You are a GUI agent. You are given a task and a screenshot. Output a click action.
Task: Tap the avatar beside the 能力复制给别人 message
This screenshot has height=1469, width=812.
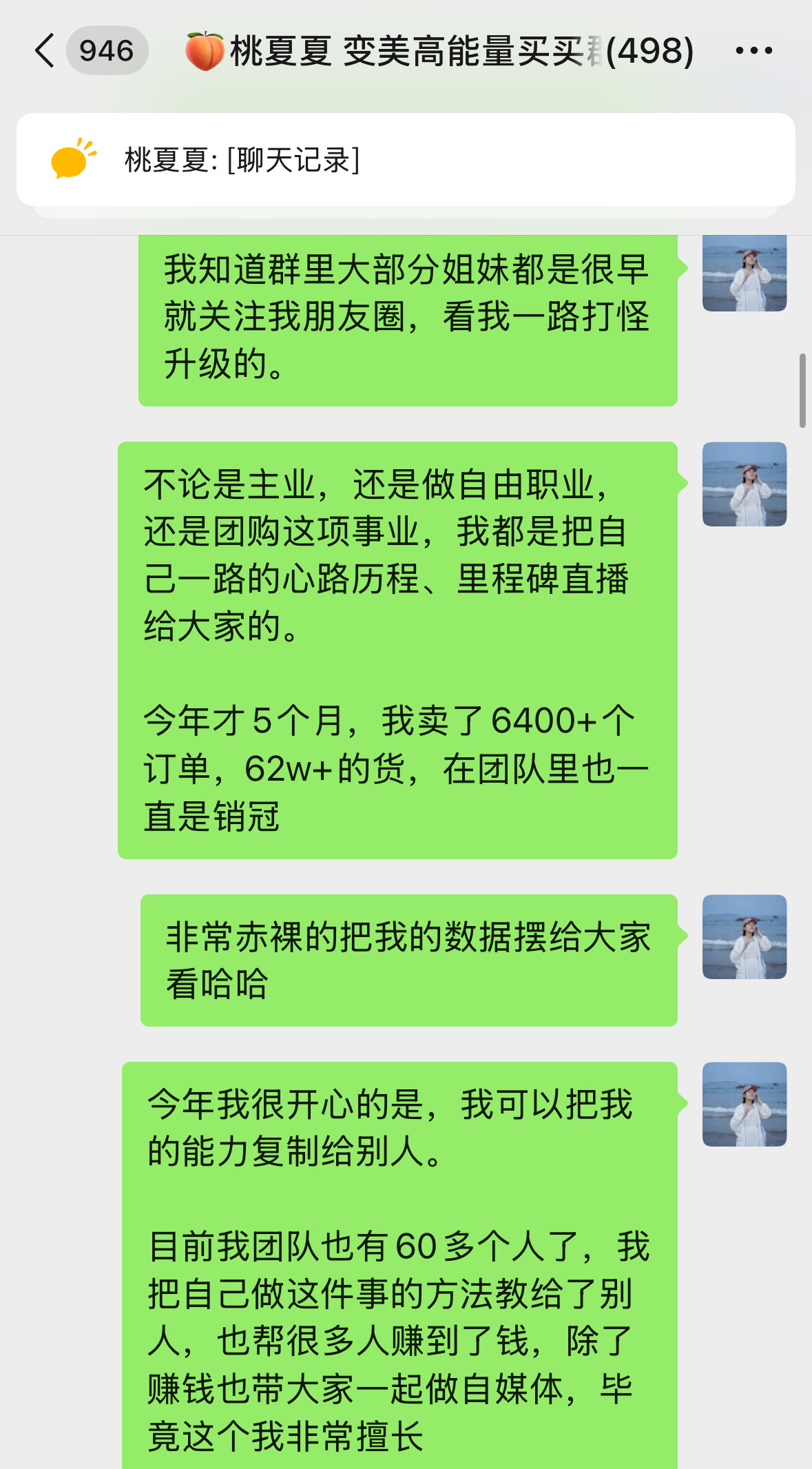click(x=745, y=1105)
